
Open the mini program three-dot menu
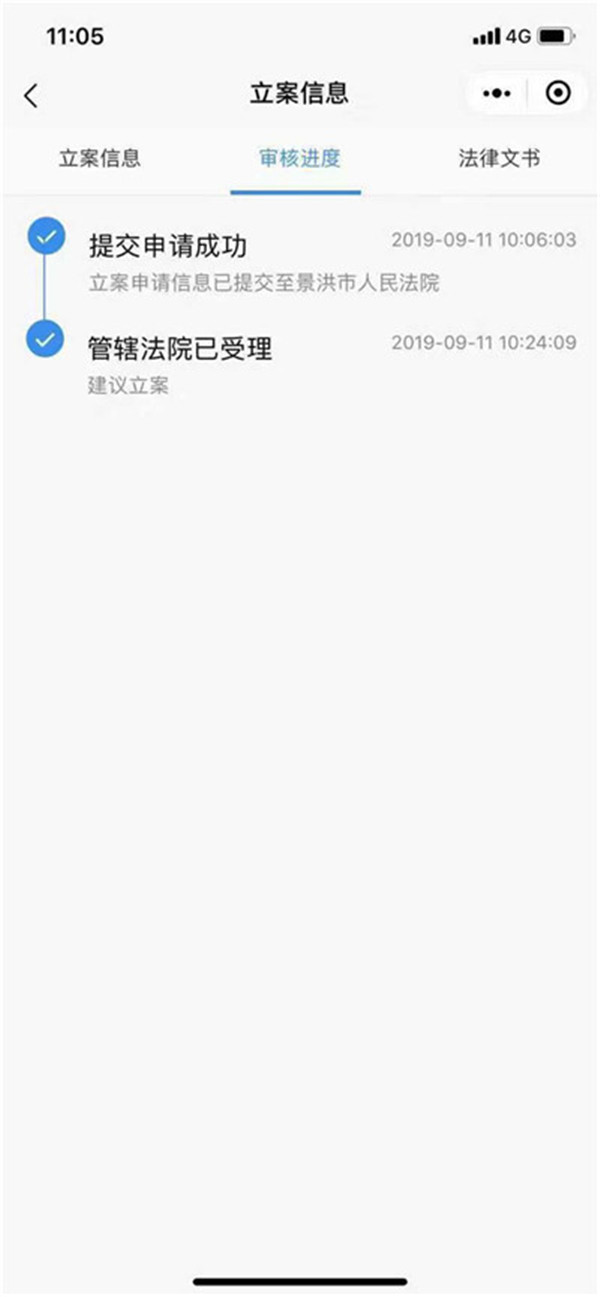497,93
